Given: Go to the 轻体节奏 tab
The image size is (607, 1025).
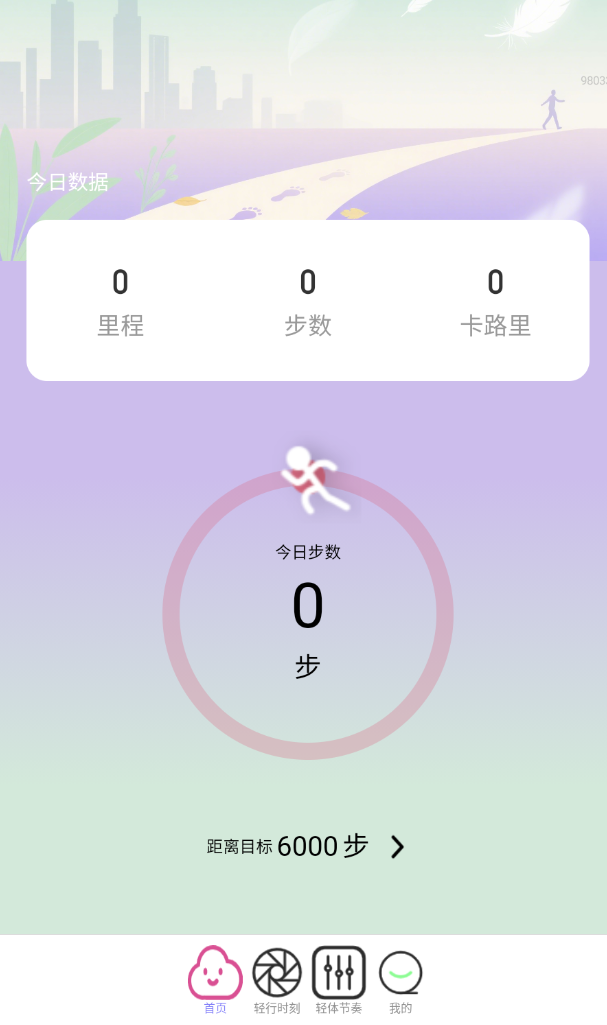Looking at the screenshot, I should (339, 979).
